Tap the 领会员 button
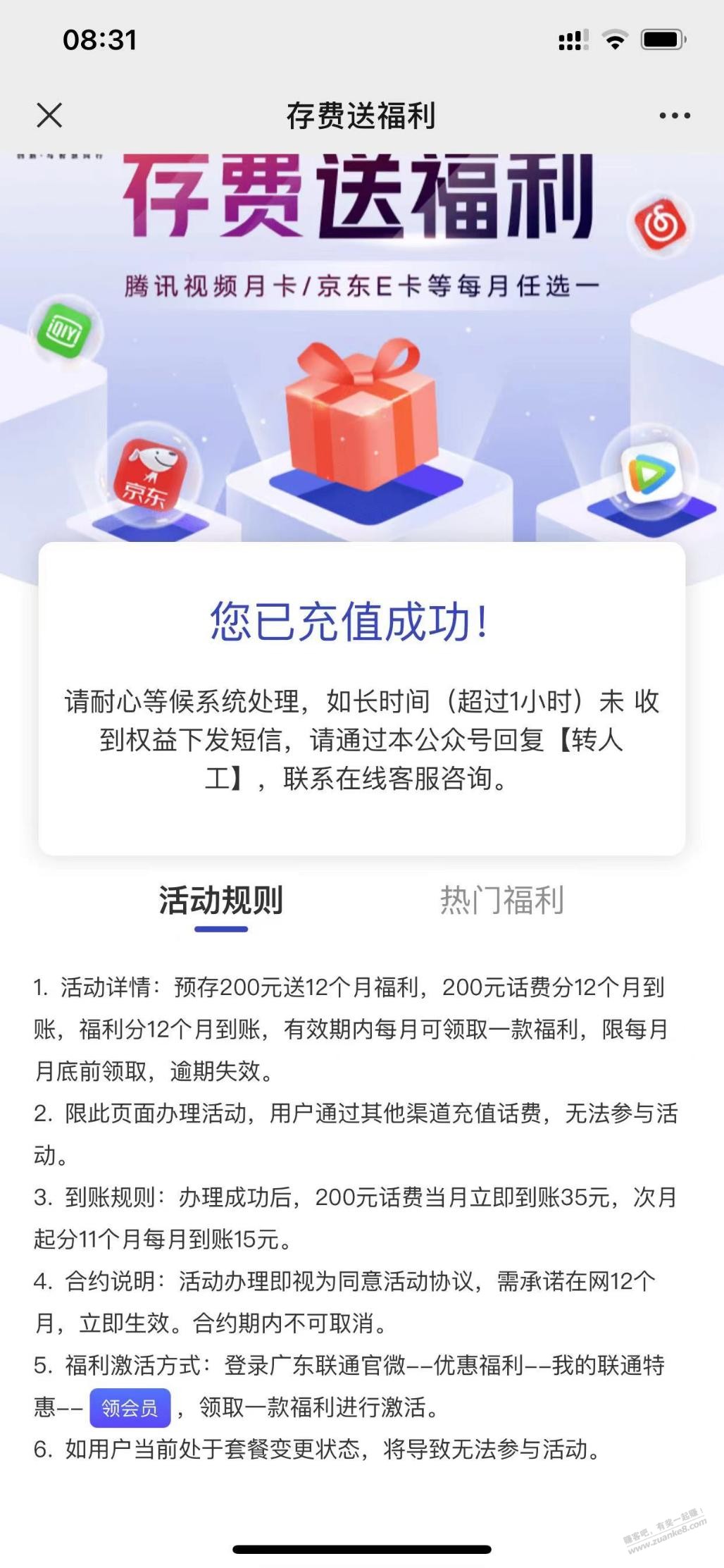The image size is (724, 1568). point(130,1407)
